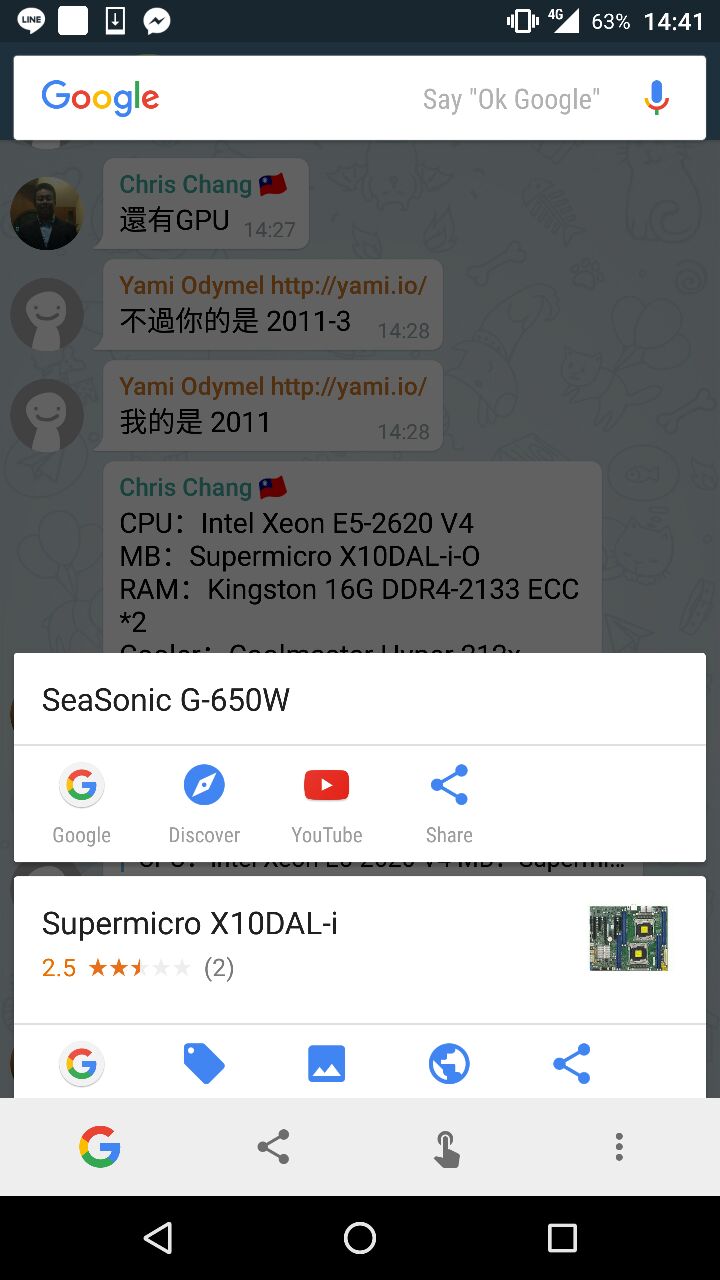The height and width of the screenshot is (1280, 720).
Task: Open the Supermicro X10DAL-i card
Action: tap(300, 944)
